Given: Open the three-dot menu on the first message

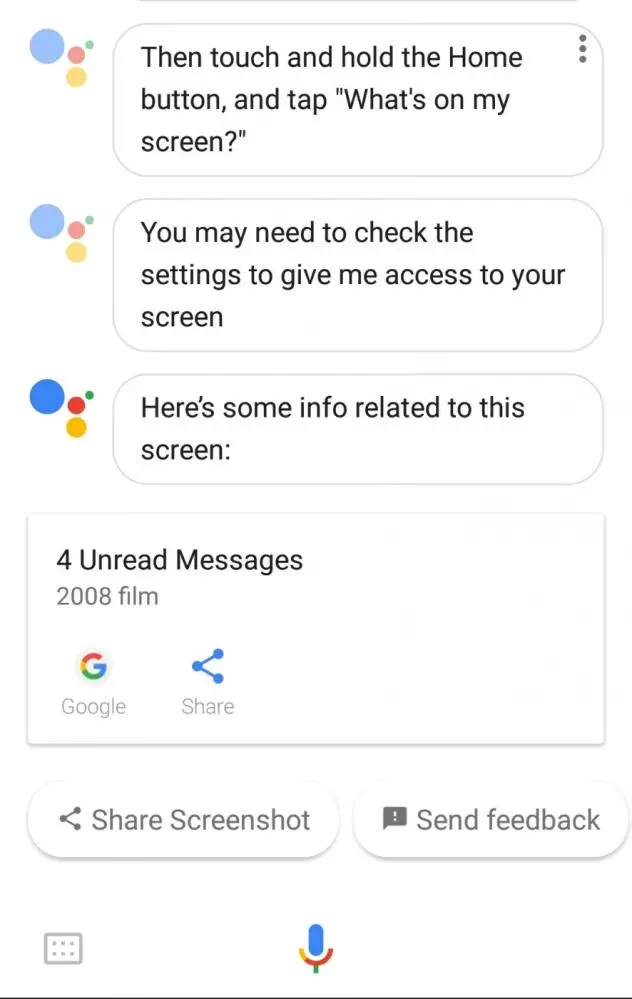Looking at the screenshot, I should (x=583, y=48).
